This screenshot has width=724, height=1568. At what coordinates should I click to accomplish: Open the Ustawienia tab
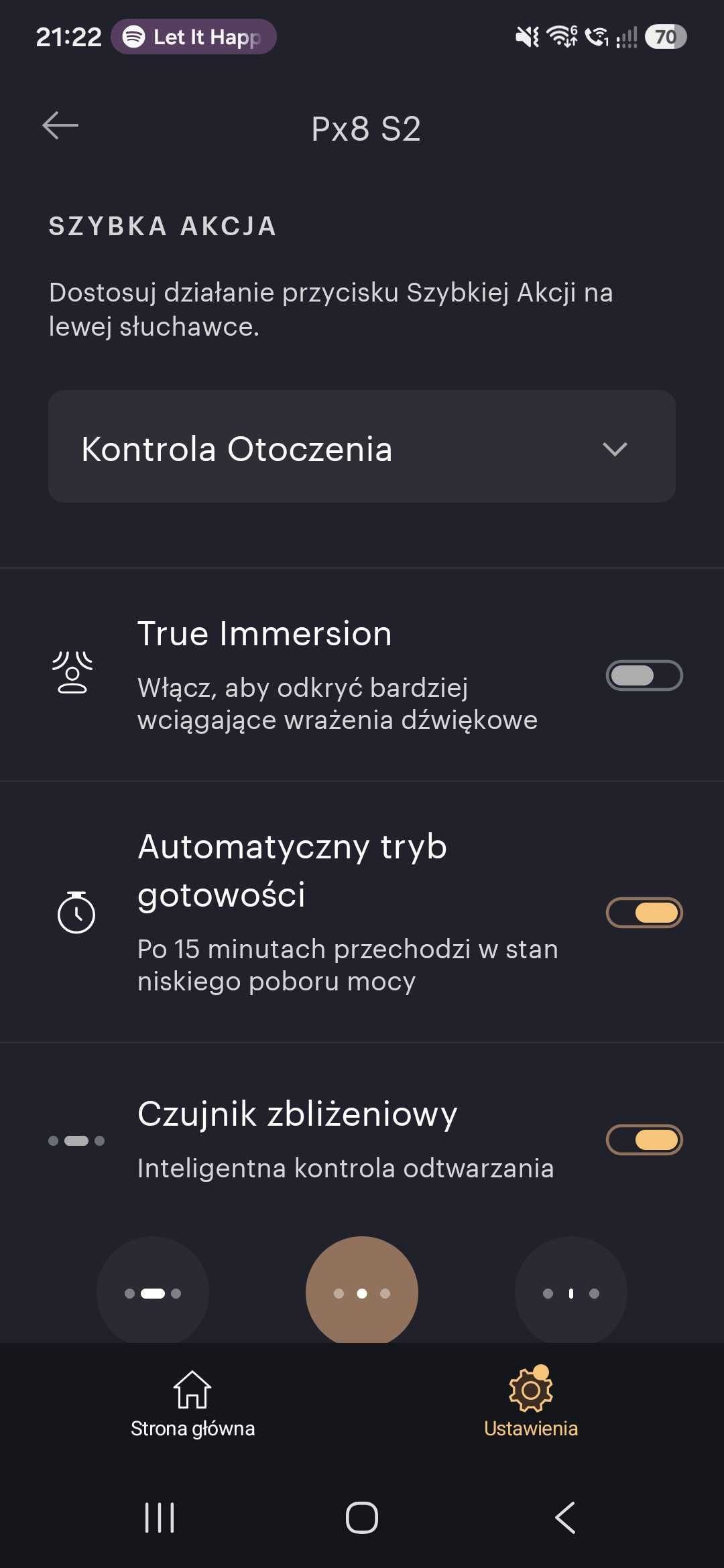(531, 1403)
